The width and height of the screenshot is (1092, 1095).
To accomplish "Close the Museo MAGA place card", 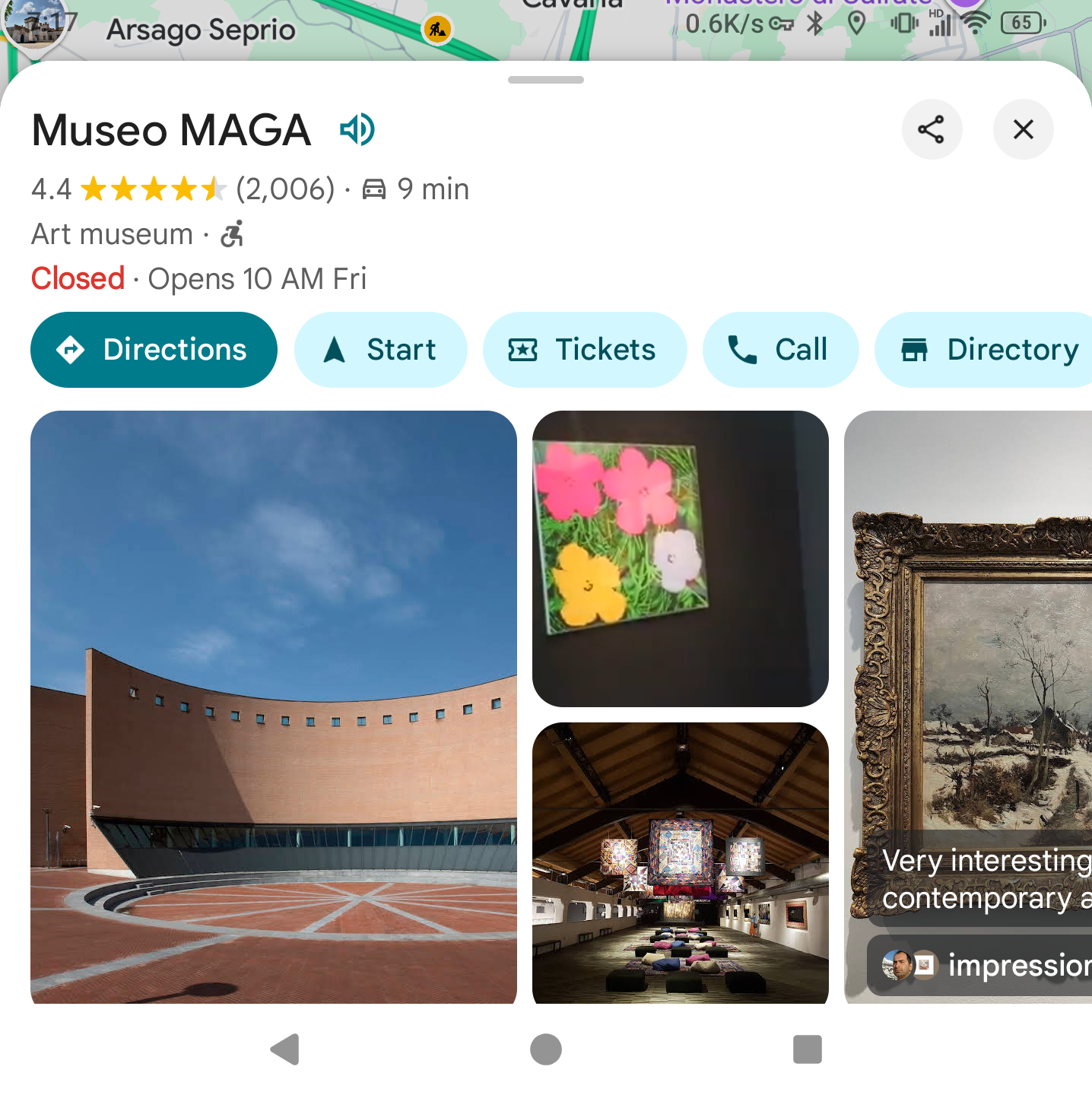I will [x=1023, y=129].
